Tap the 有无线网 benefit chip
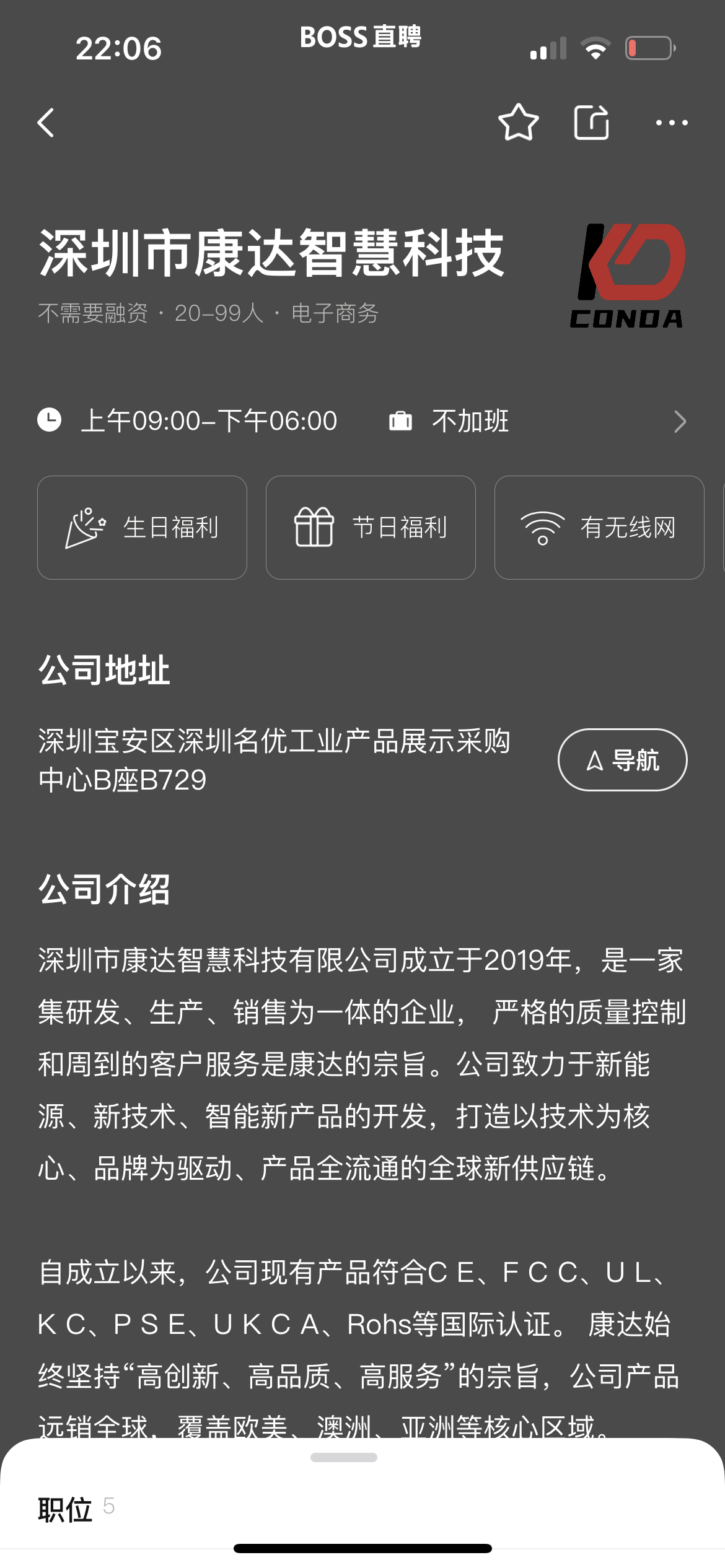The image size is (725, 1568). 599,528
